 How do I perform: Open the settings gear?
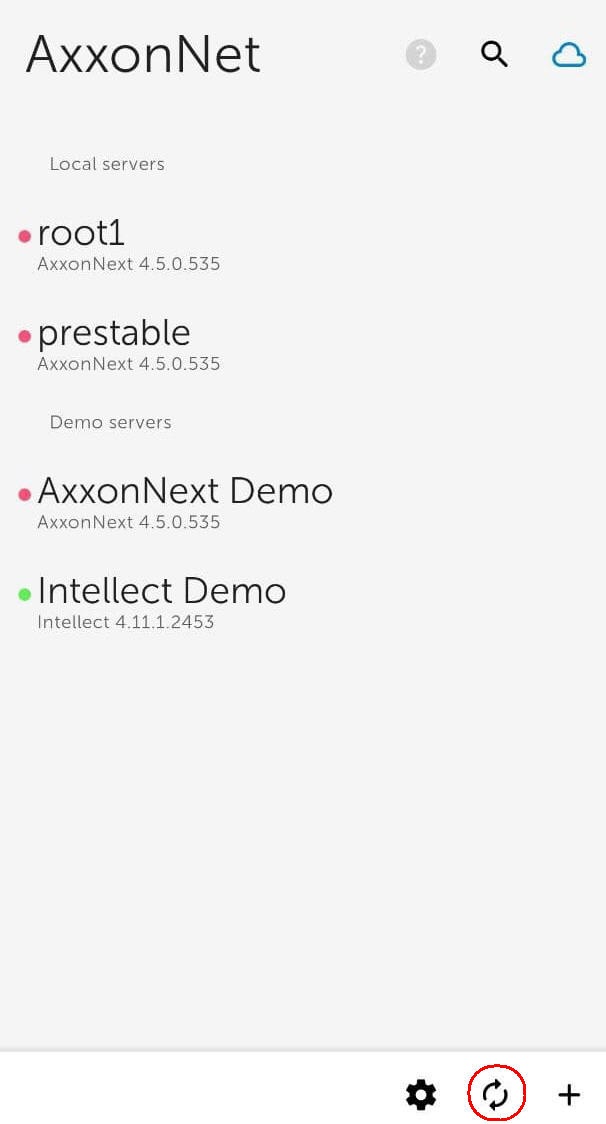[421, 1095]
